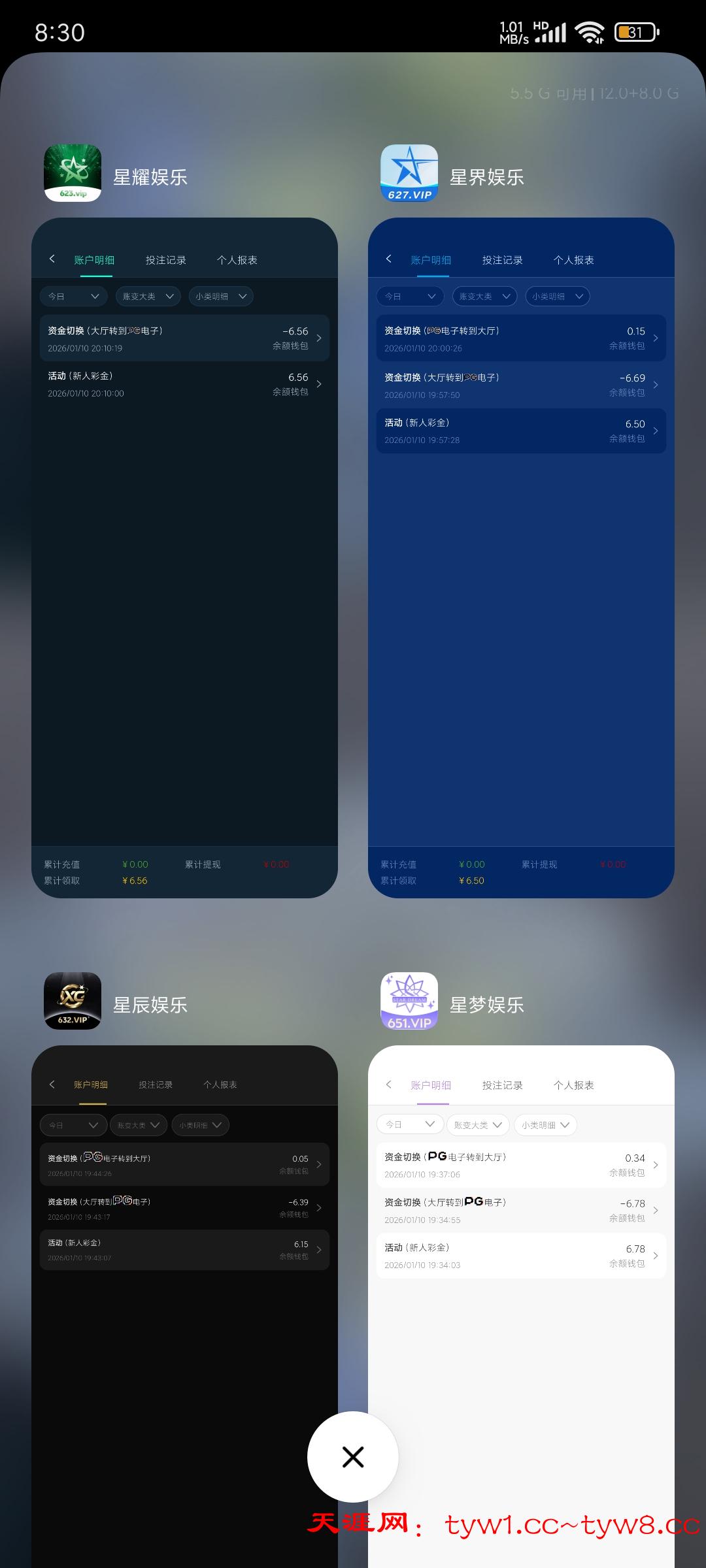Tap the 星梦娱乐 app icon
Image resolution: width=706 pixels, height=1568 pixels.
coord(409,1001)
